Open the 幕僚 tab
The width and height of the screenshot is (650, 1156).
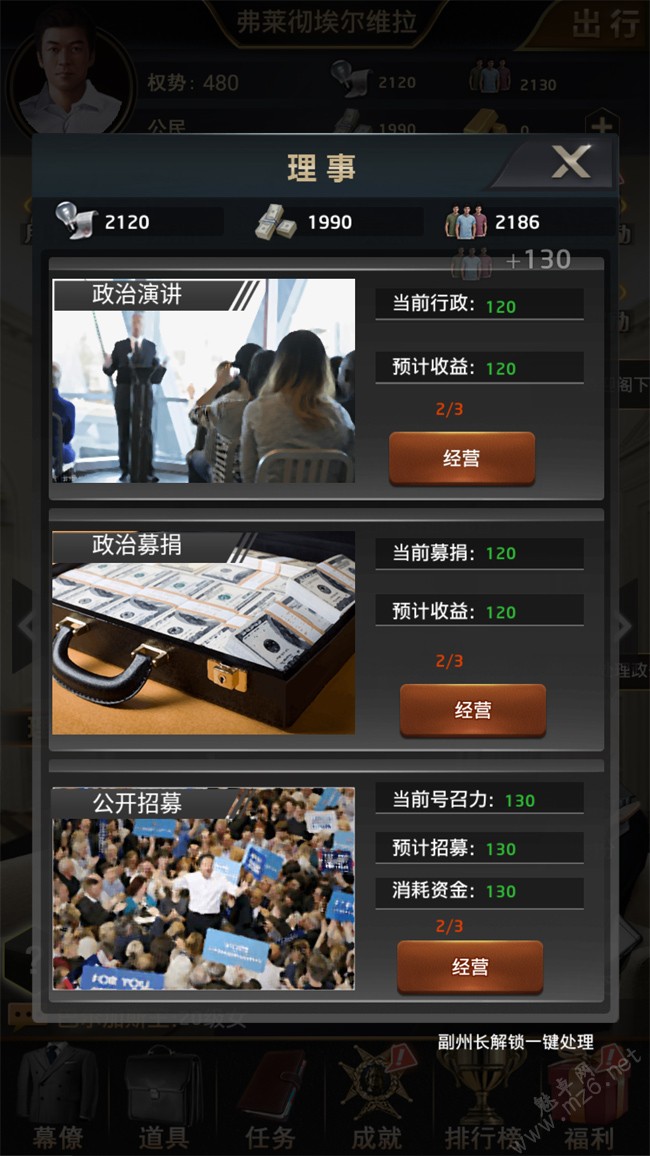pos(58,1100)
